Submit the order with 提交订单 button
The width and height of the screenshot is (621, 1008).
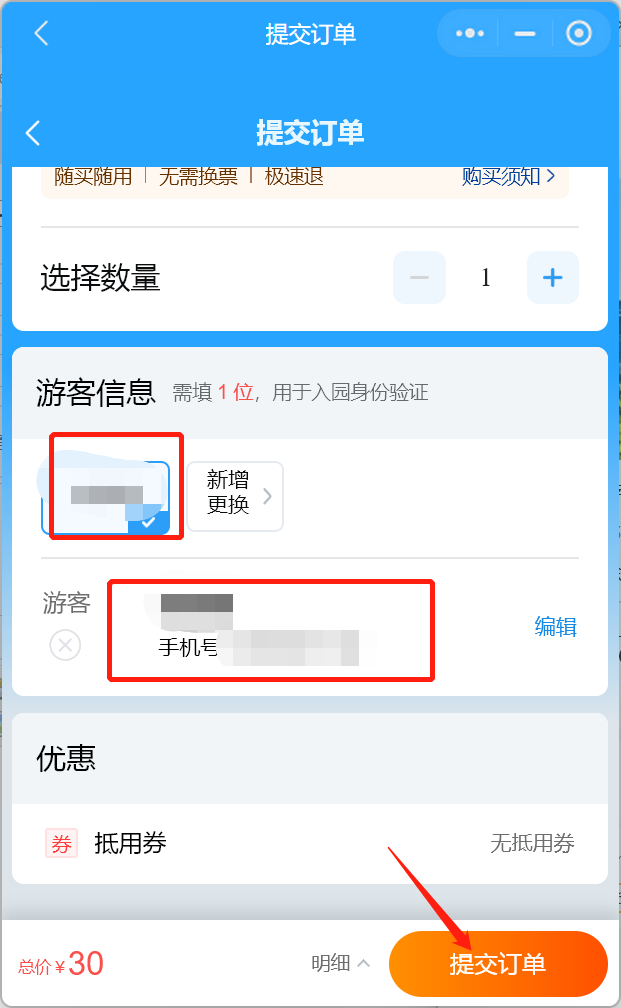[498, 964]
